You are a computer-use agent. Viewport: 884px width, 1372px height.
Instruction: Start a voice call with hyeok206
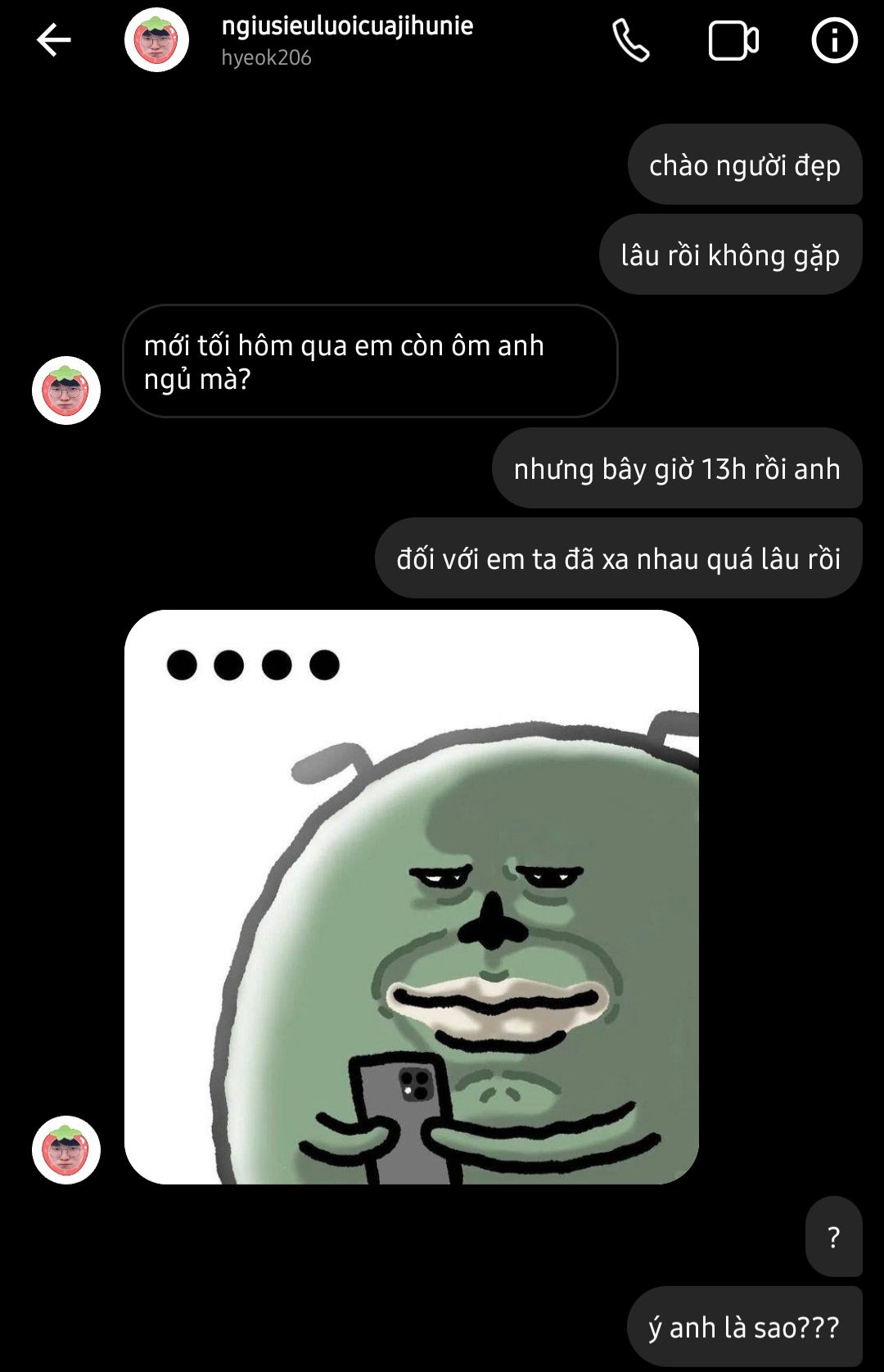(x=631, y=41)
